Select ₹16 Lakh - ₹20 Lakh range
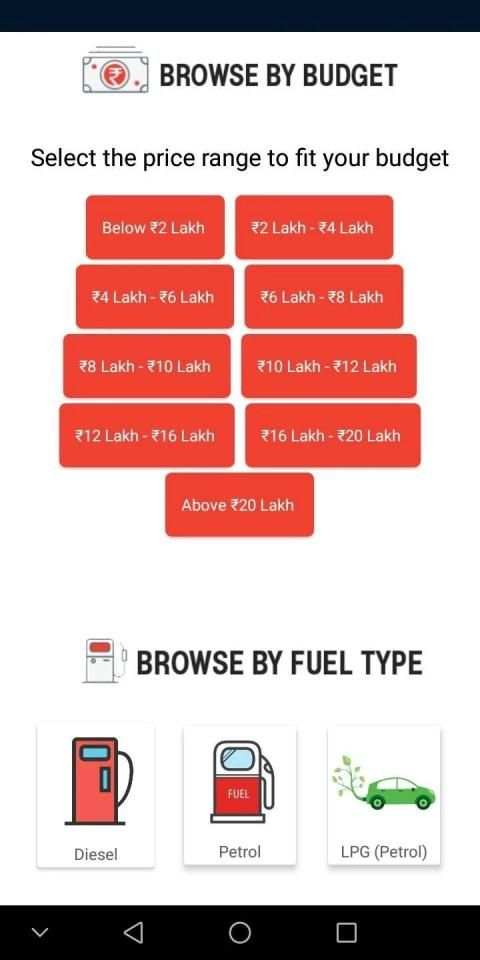 click(x=333, y=435)
